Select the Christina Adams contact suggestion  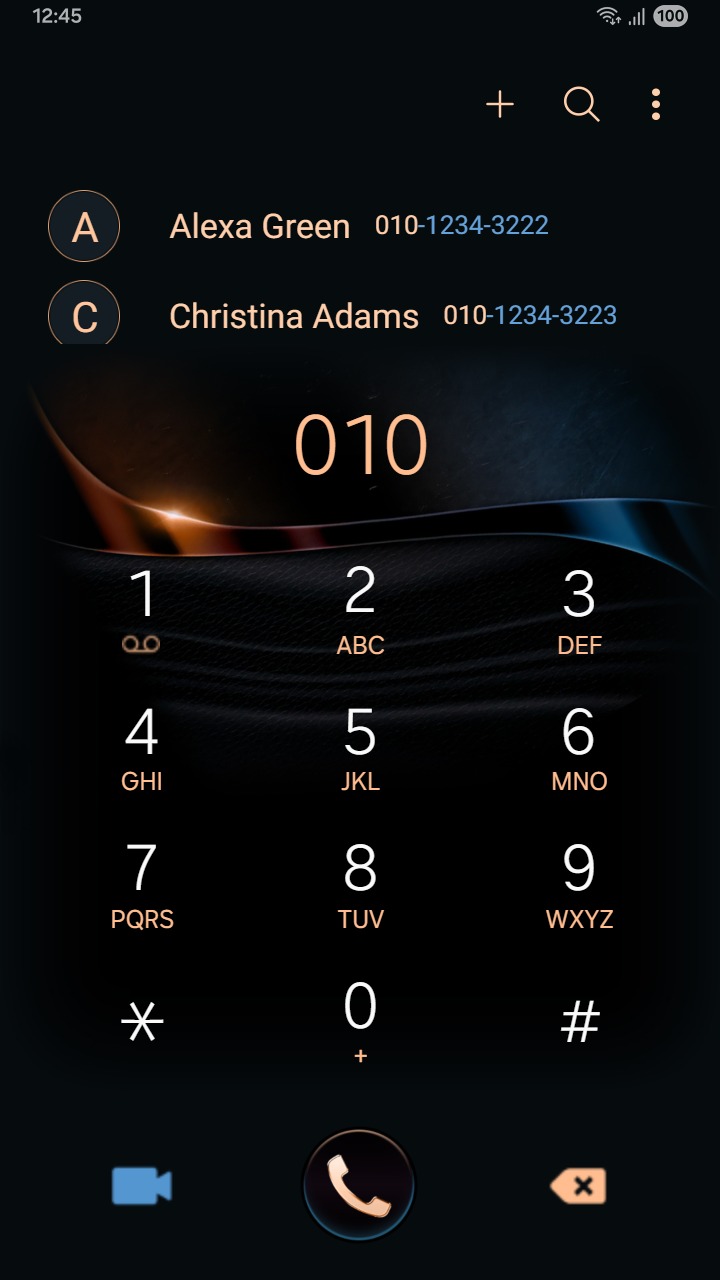coord(360,316)
